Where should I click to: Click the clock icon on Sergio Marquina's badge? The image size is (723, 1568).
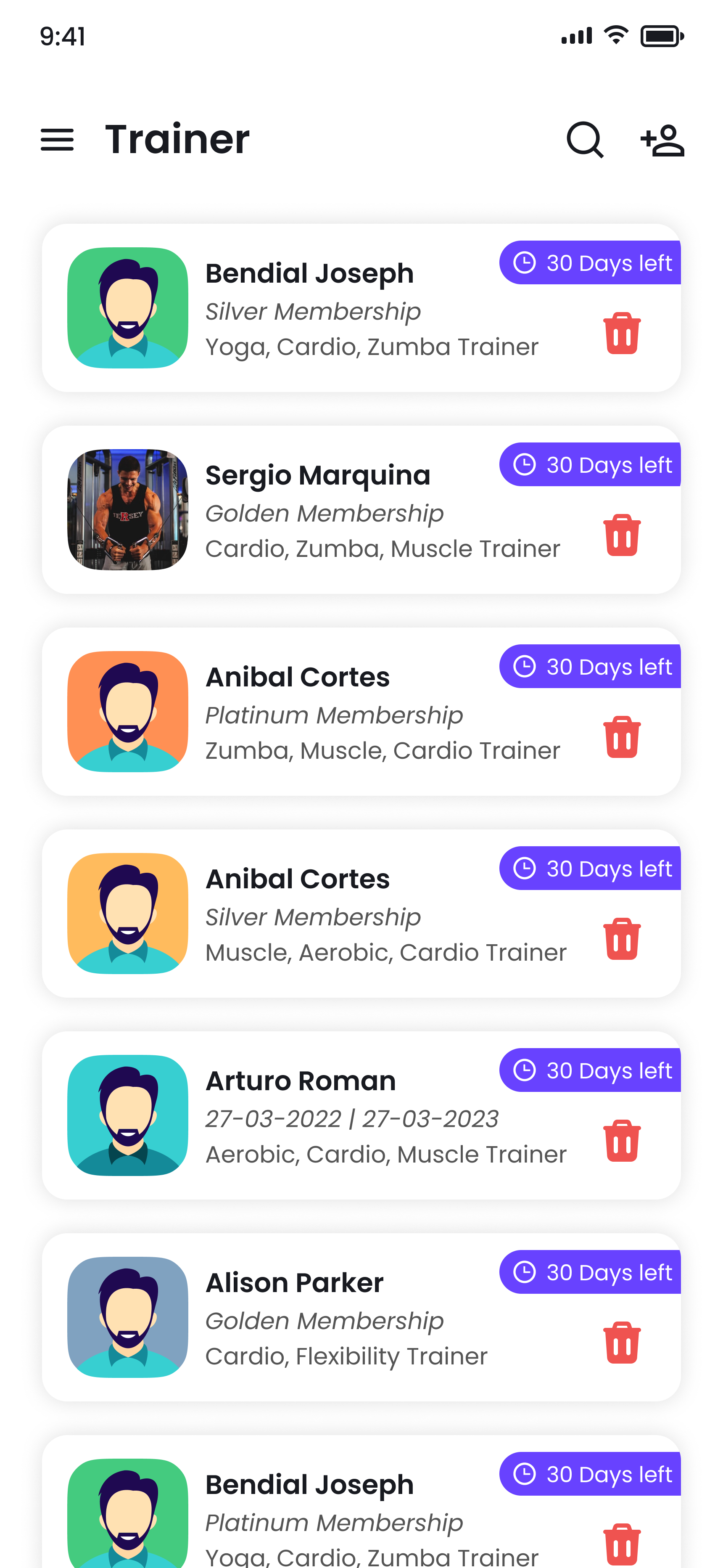tap(525, 464)
